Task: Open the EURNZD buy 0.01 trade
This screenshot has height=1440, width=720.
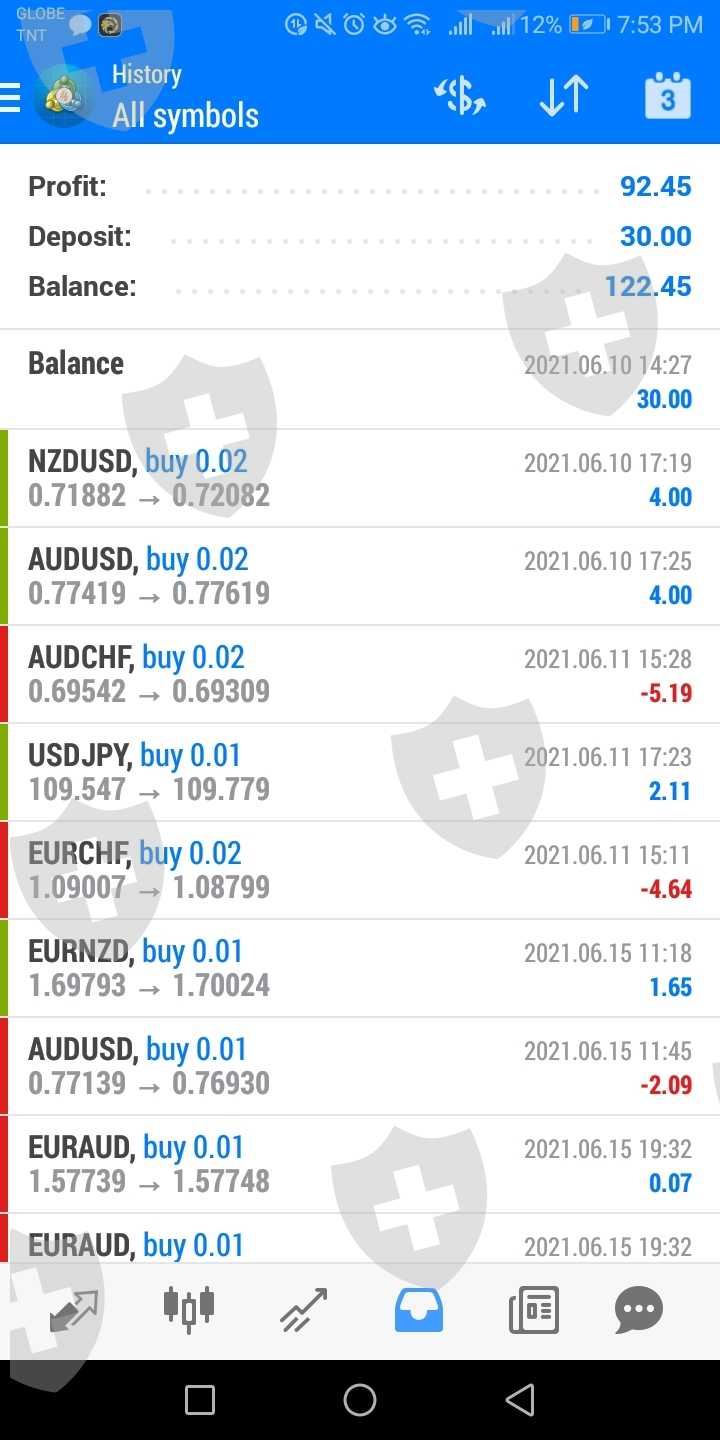Action: (360, 968)
